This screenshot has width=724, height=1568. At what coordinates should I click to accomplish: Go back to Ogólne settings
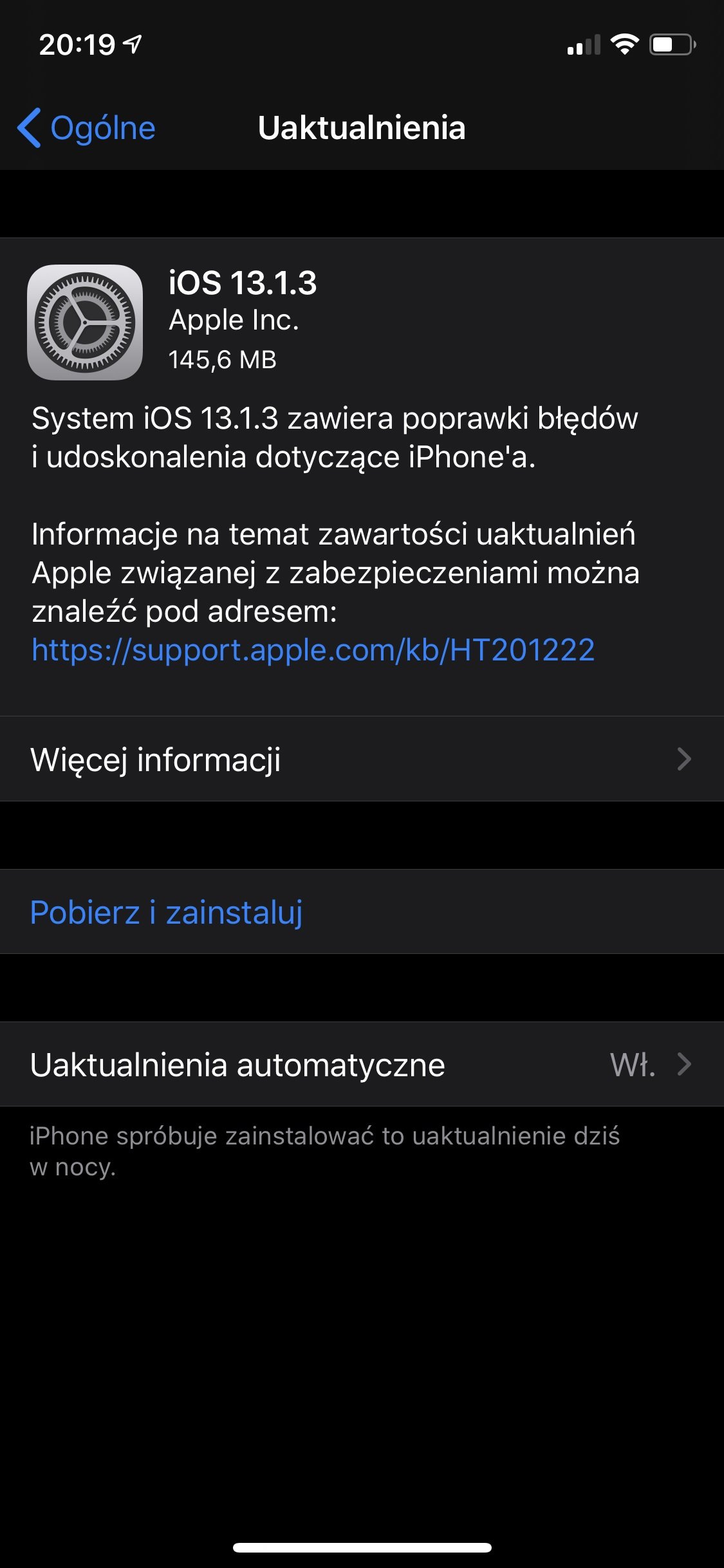(x=86, y=127)
